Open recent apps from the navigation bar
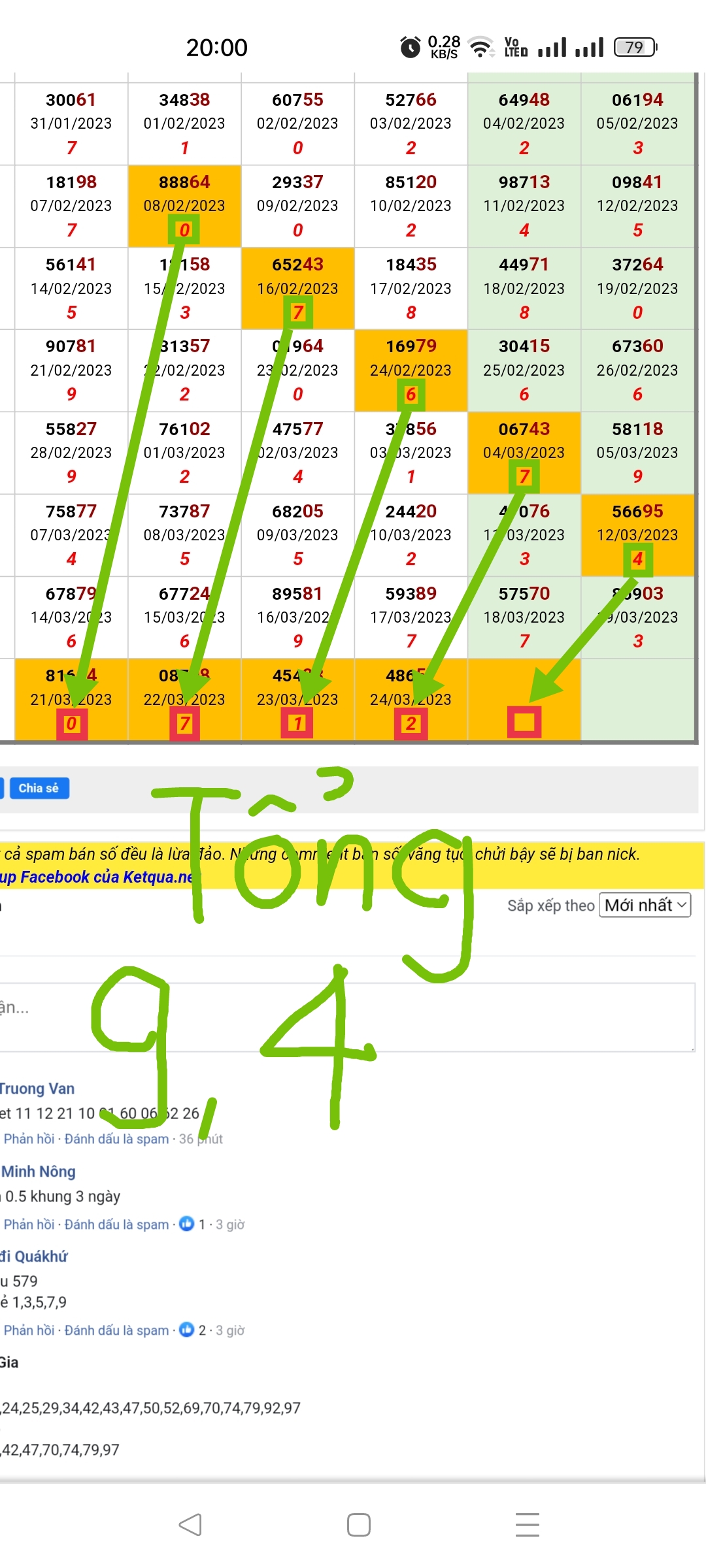706x1568 pixels. coord(527,1525)
